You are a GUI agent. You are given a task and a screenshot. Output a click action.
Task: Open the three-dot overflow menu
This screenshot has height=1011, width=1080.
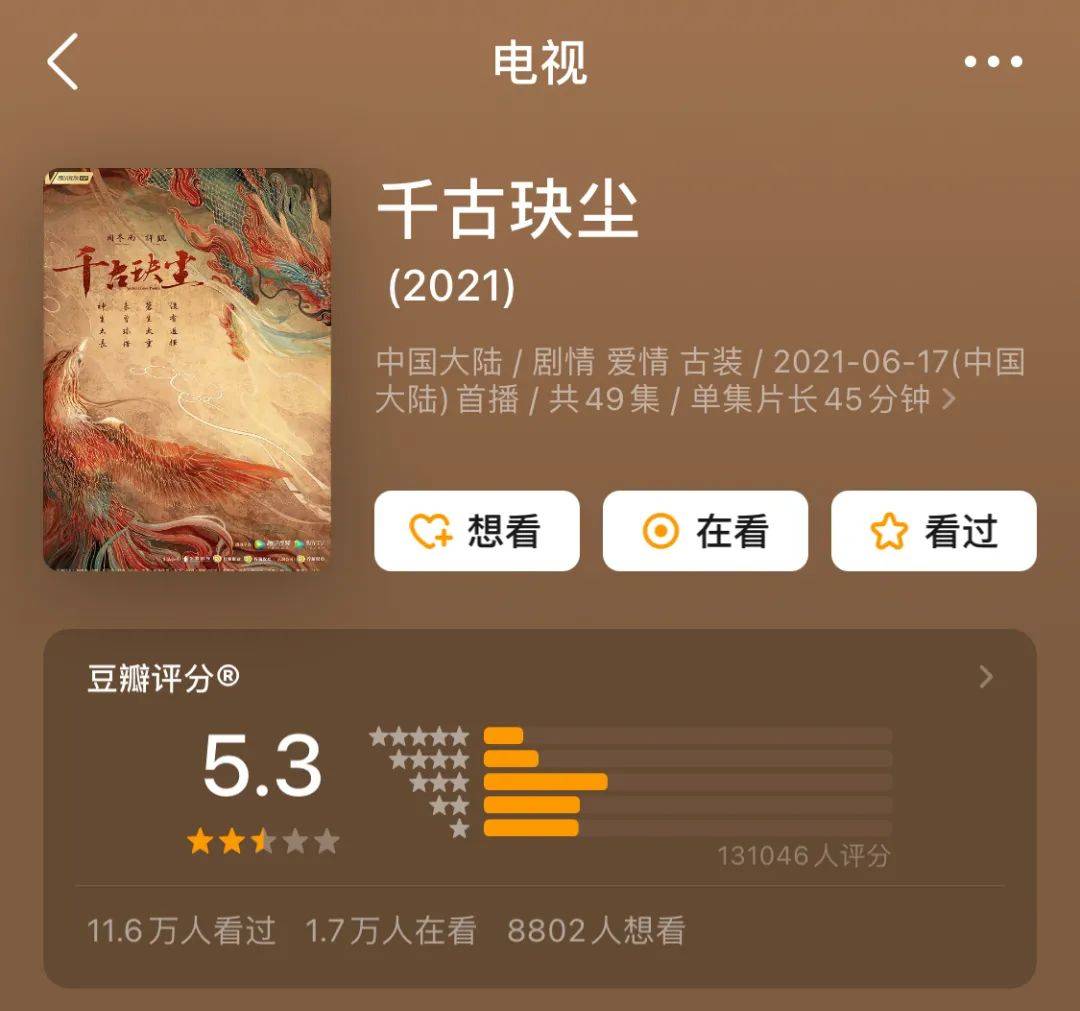[x=993, y=62]
